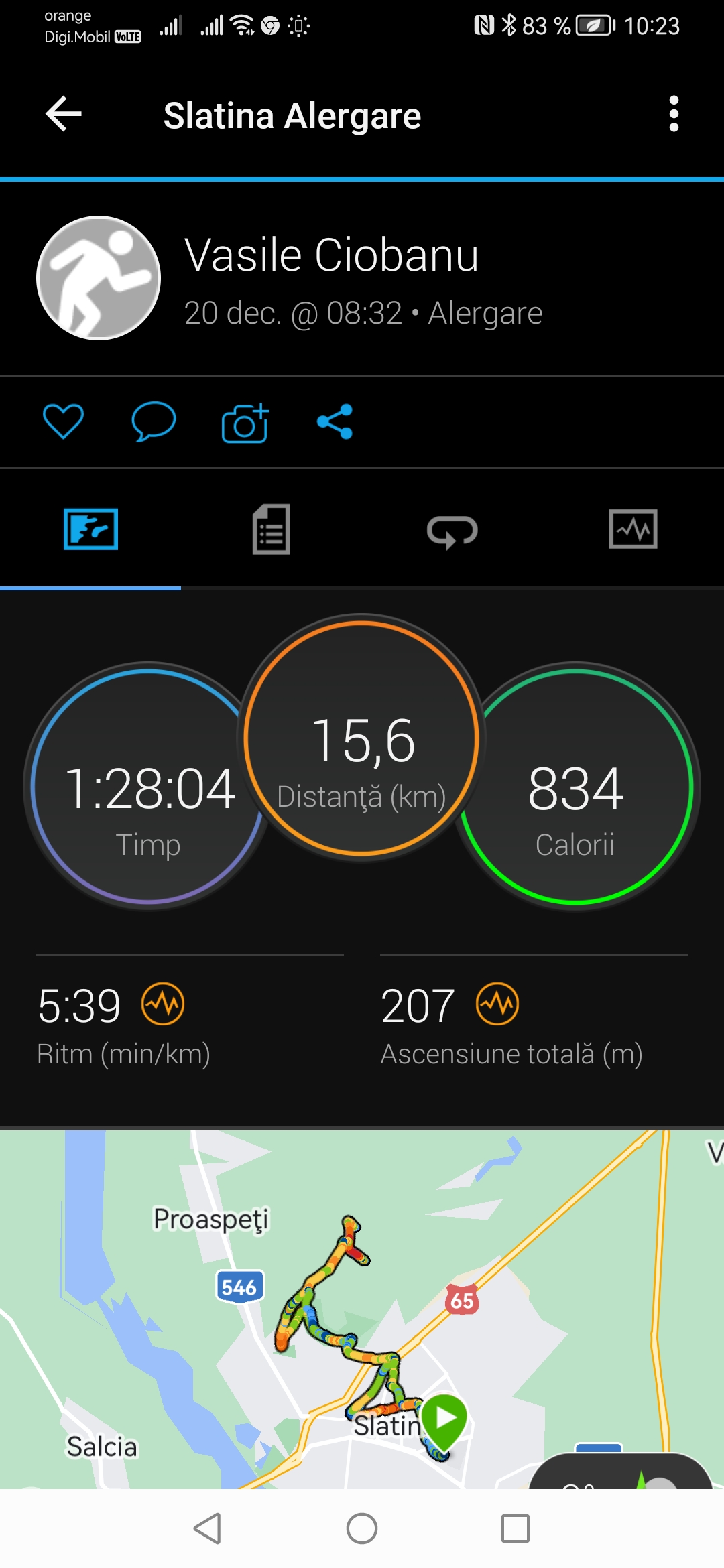Image resolution: width=724 pixels, height=1568 pixels.
Task: Switch to the stats details tab
Action: click(x=271, y=529)
